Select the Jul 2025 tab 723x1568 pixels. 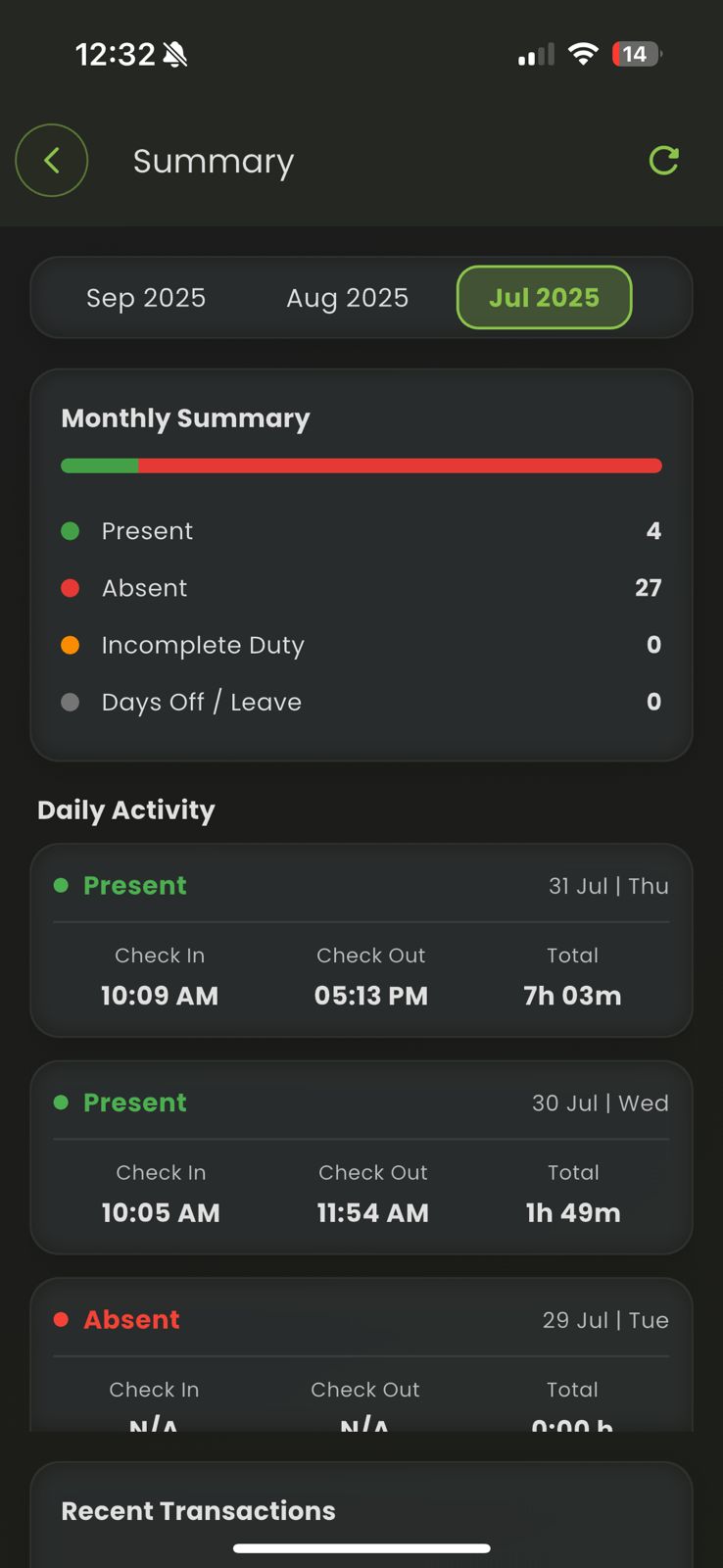[x=544, y=298]
